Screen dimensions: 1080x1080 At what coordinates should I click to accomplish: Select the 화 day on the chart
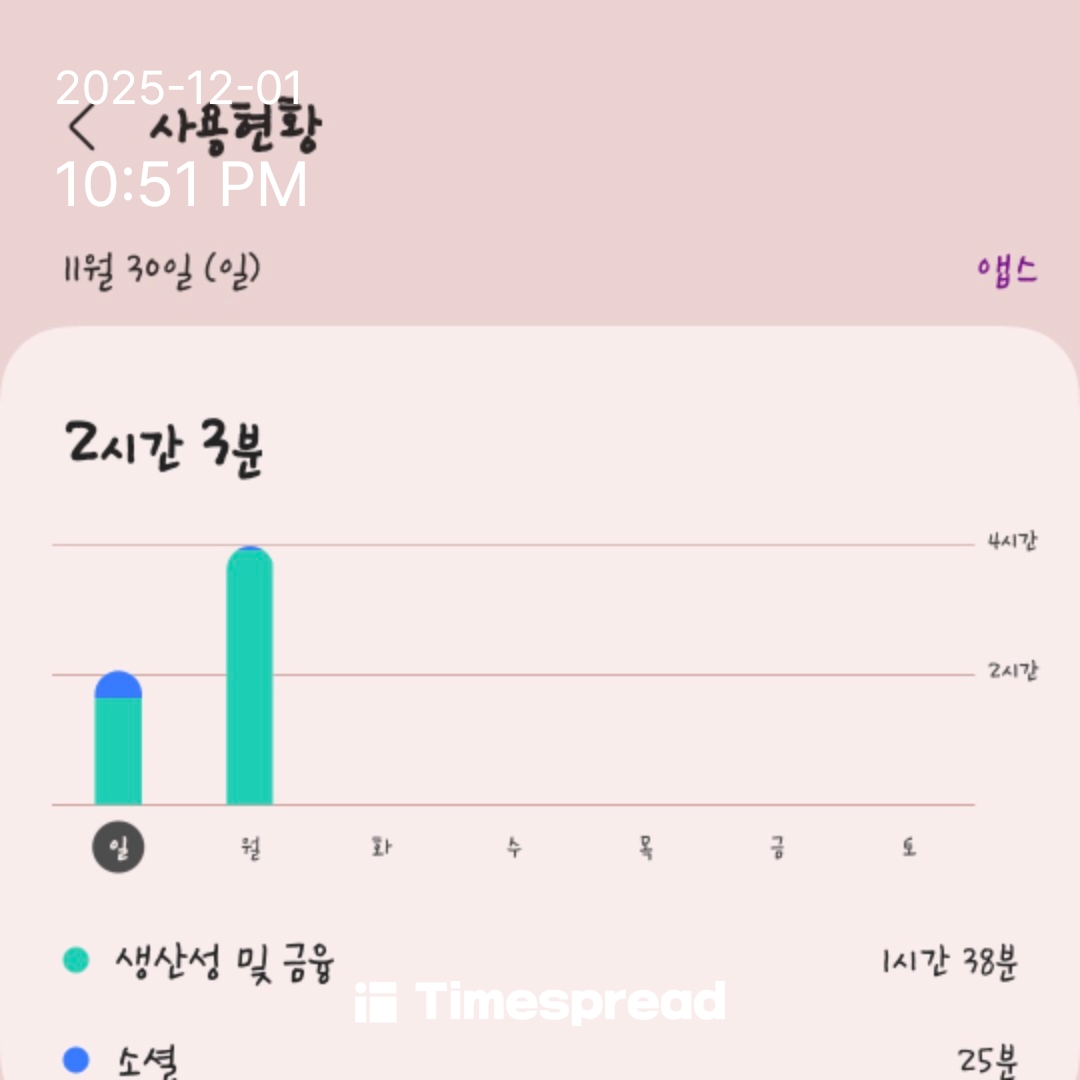(x=382, y=847)
